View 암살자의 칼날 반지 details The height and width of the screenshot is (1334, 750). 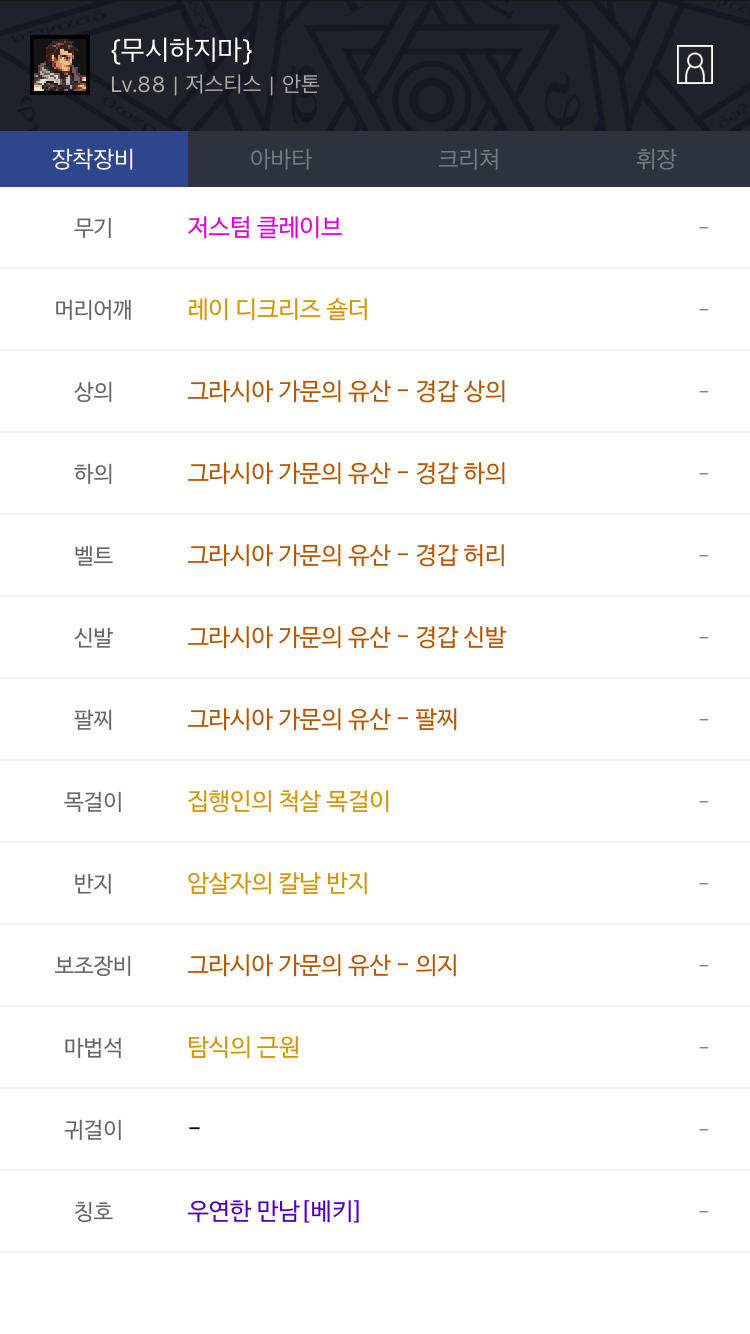278,883
